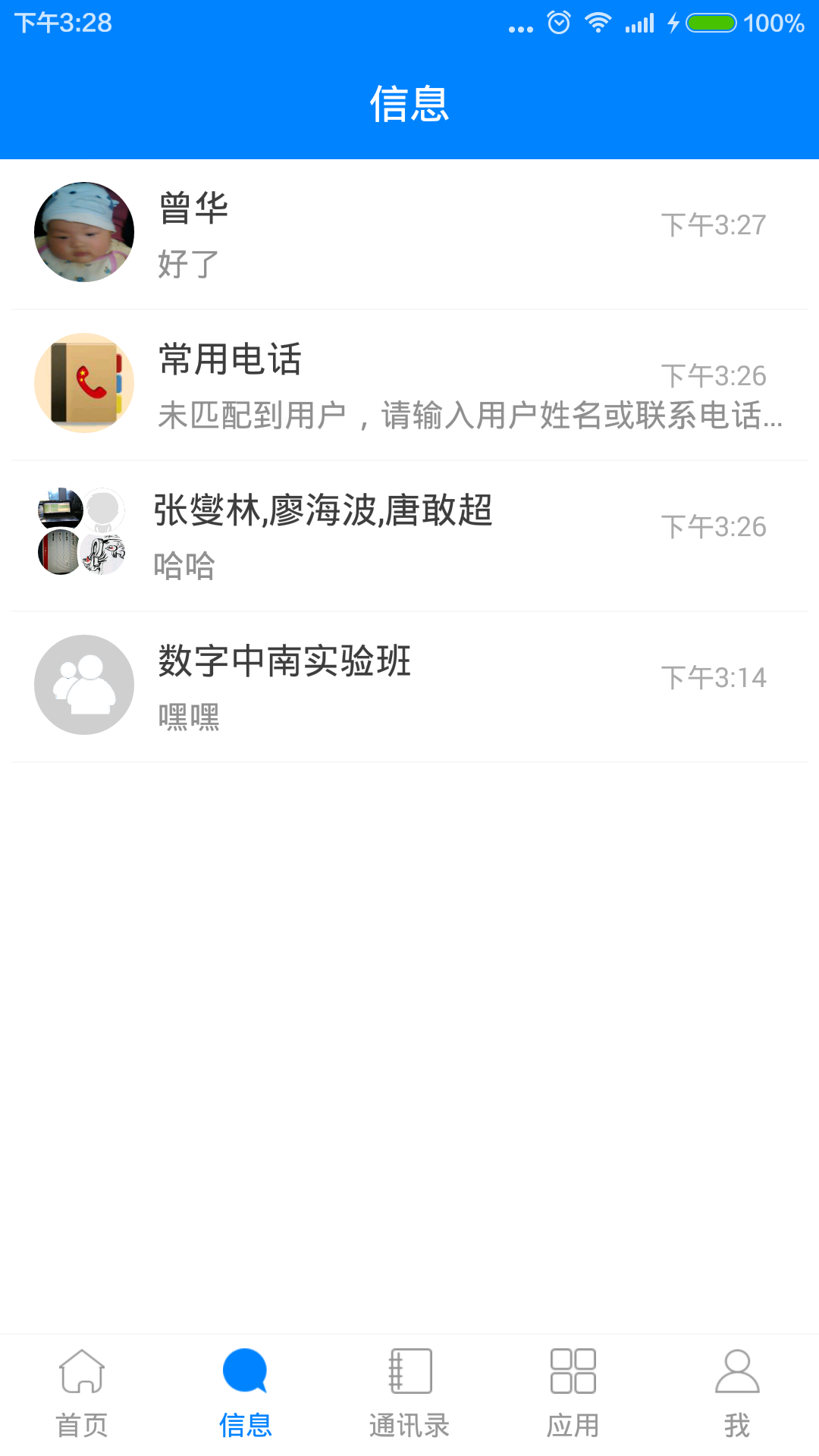819x1456 pixels.
Task: Open group chat 张燮林,廖海波,唐敢超
Action: coord(409,536)
